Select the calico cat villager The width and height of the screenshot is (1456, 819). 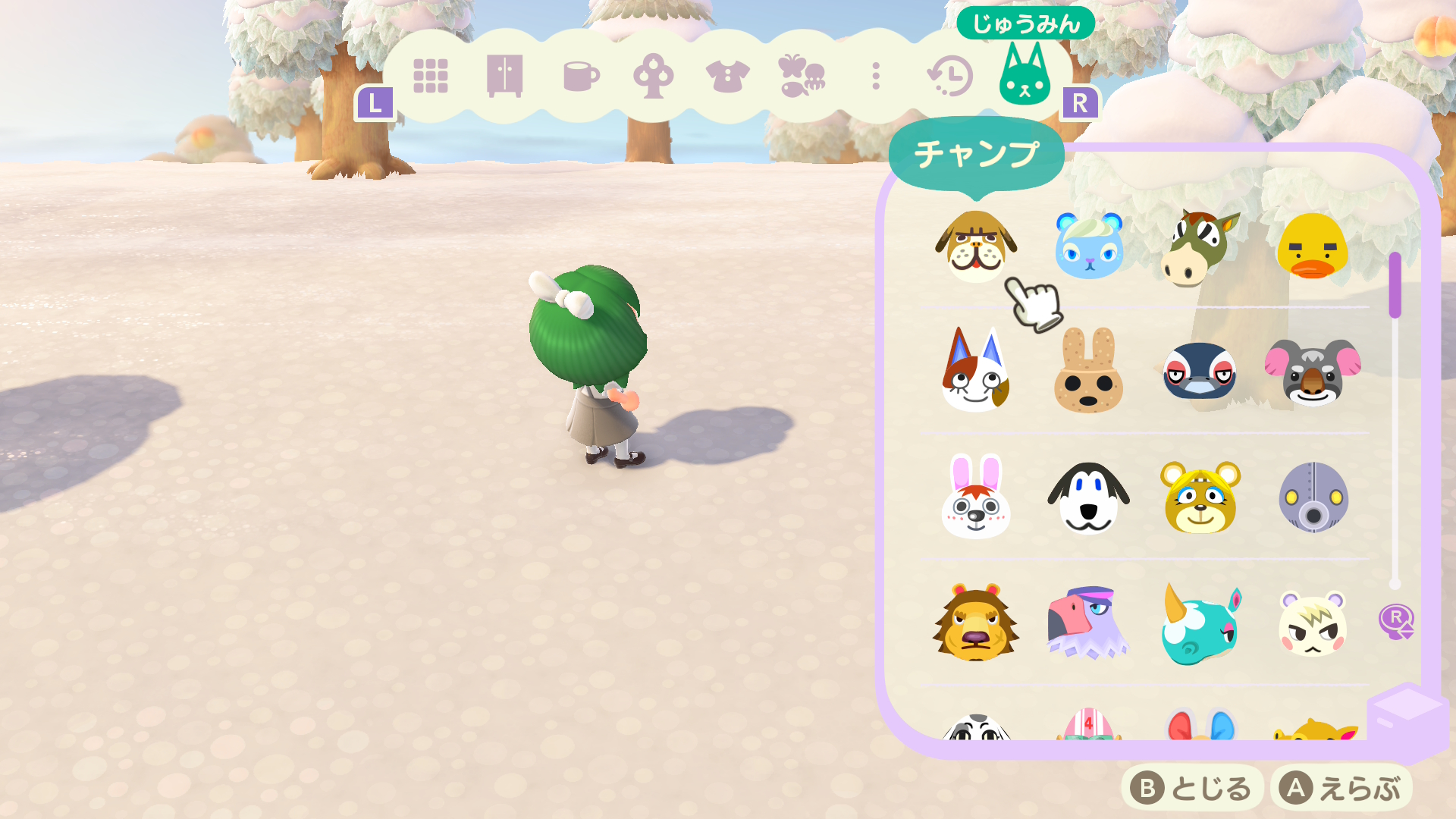tap(974, 372)
